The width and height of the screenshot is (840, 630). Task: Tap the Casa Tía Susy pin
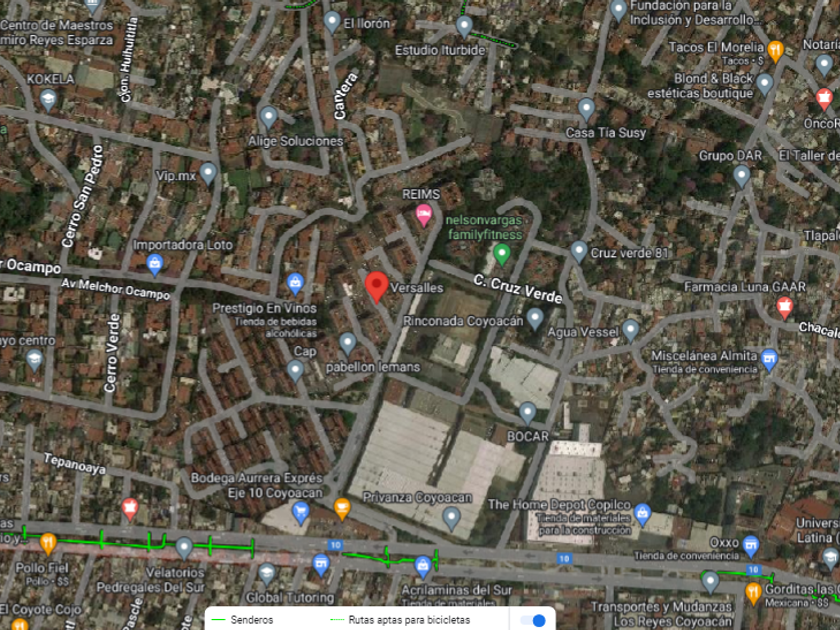click(x=587, y=109)
